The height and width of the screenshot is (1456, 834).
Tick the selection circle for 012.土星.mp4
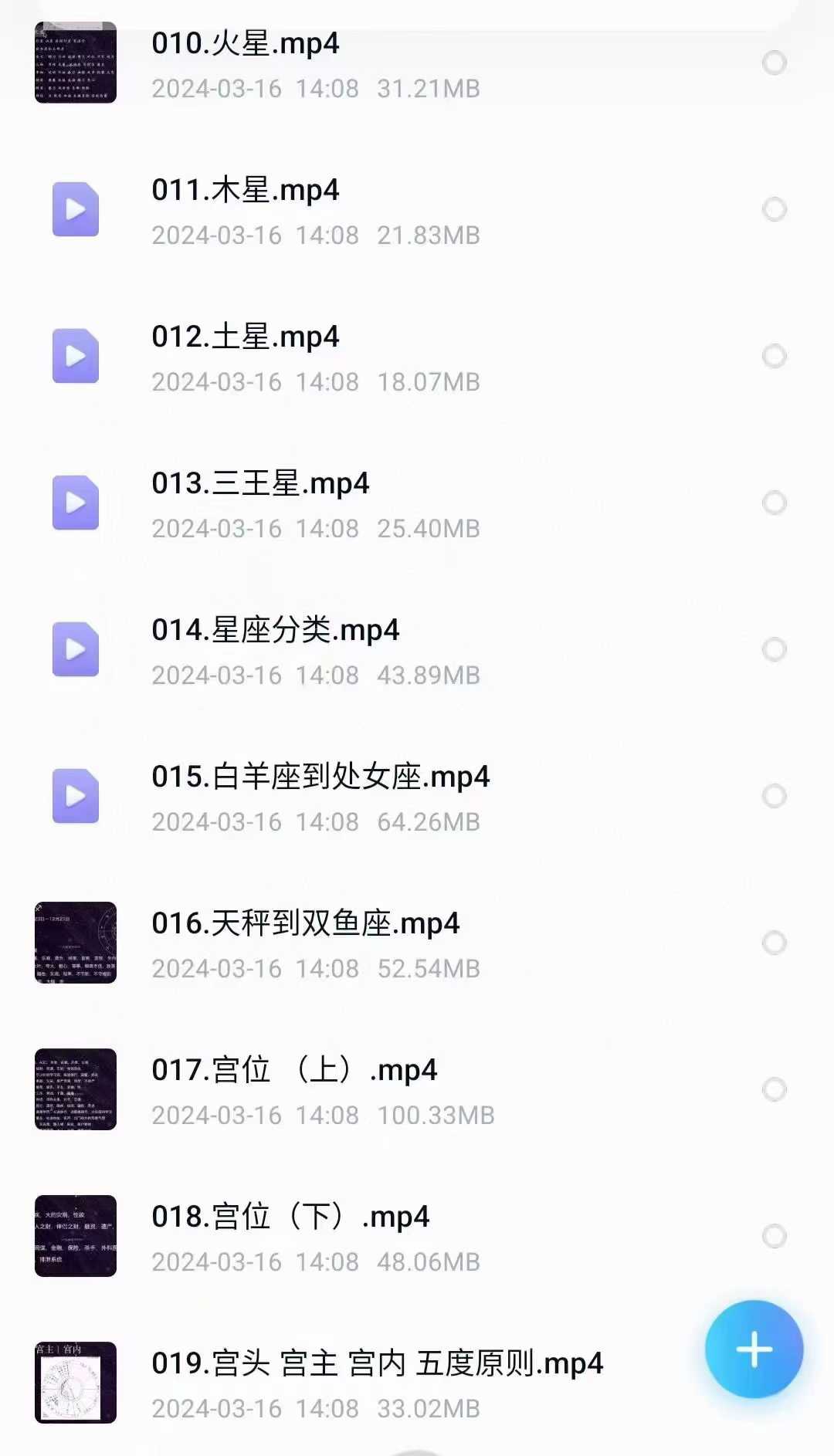(775, 356)
